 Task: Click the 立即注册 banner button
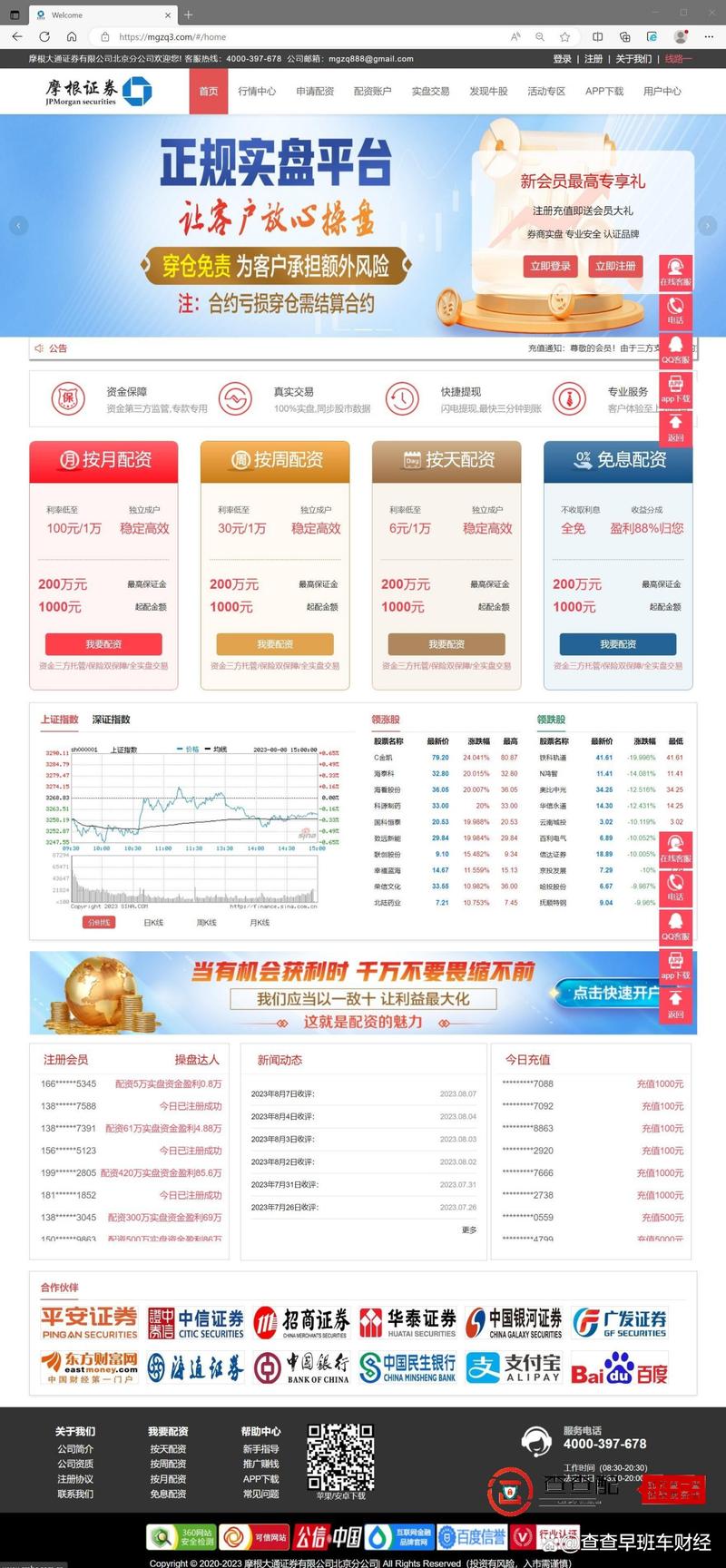coord(614,266)
